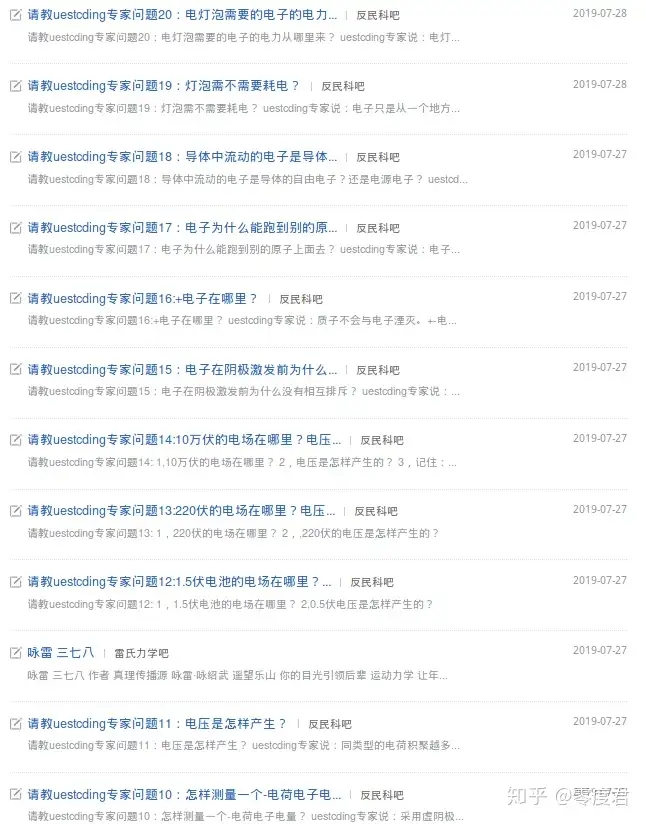Image resolution: width=646 pixels, height=824 pixels.
Task: Open post 问题17 电子为什么能跑到别的原子
Action: click(x=183, y=227)
